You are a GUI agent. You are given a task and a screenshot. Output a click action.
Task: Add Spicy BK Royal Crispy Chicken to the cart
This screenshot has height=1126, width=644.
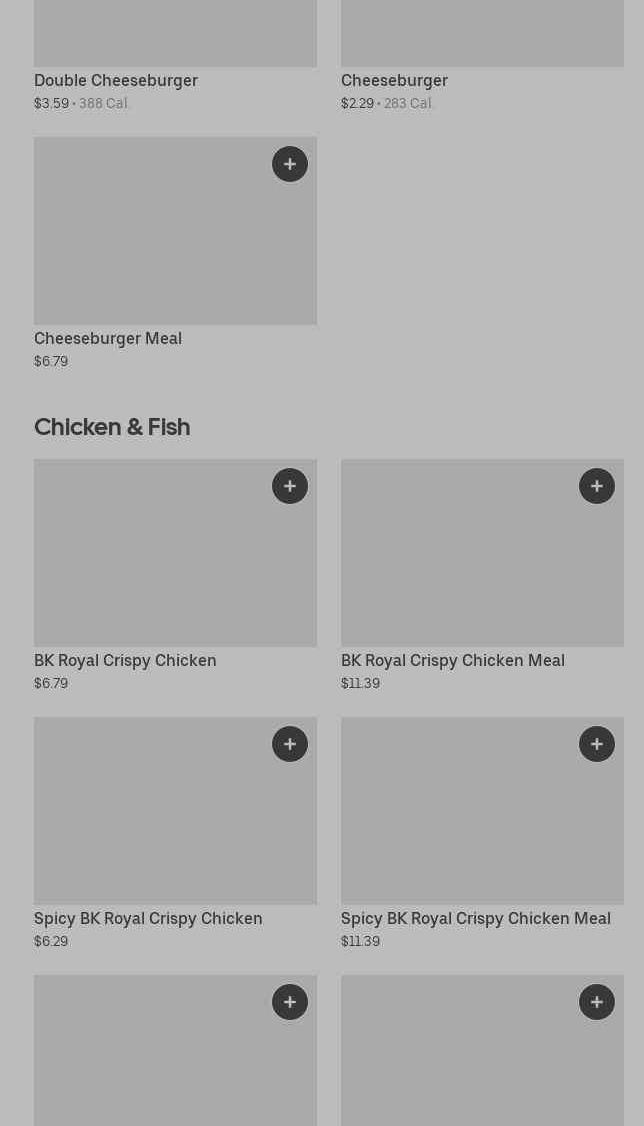click(x=290, y=744)
